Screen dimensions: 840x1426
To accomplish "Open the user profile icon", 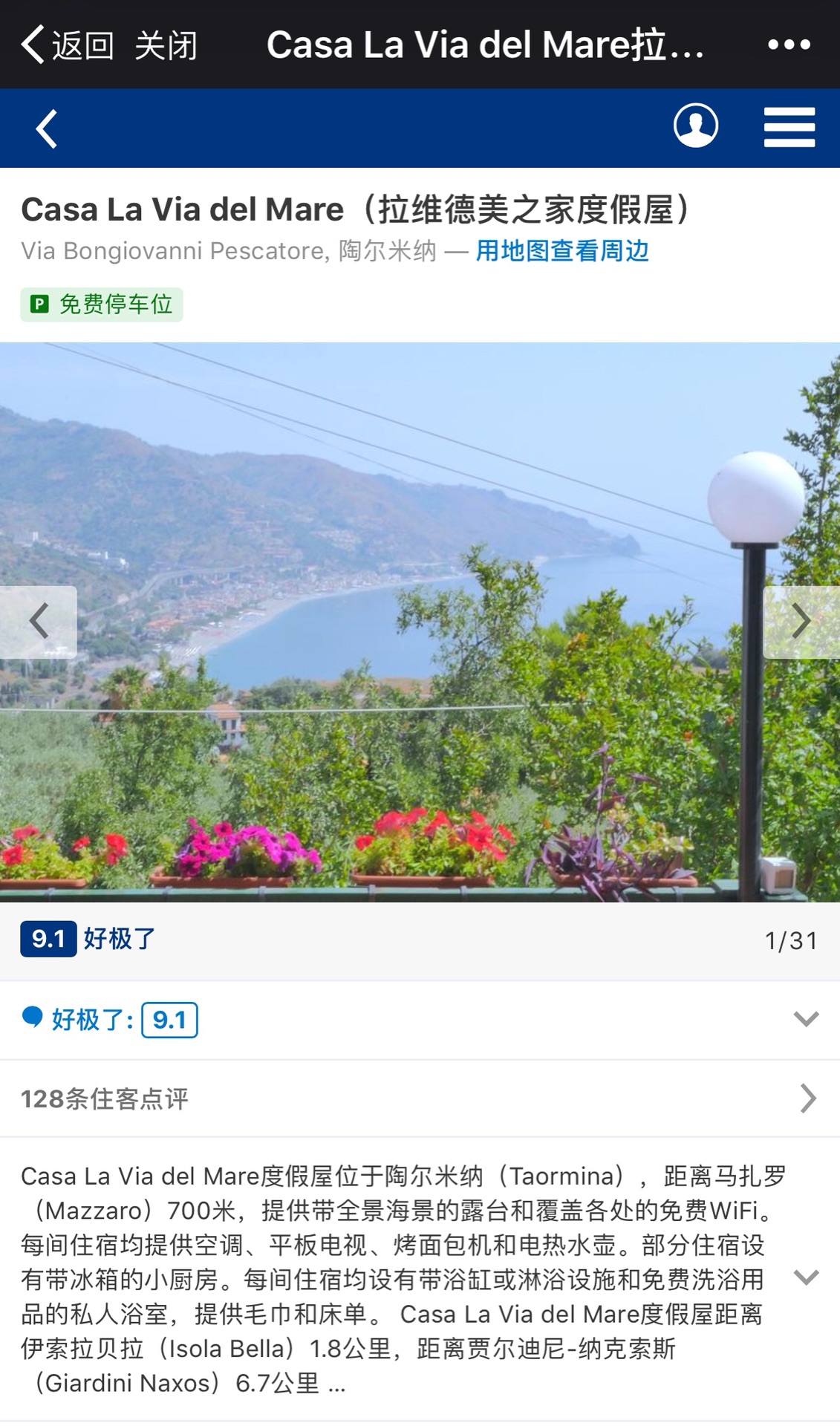I will [x=695, y=126].
